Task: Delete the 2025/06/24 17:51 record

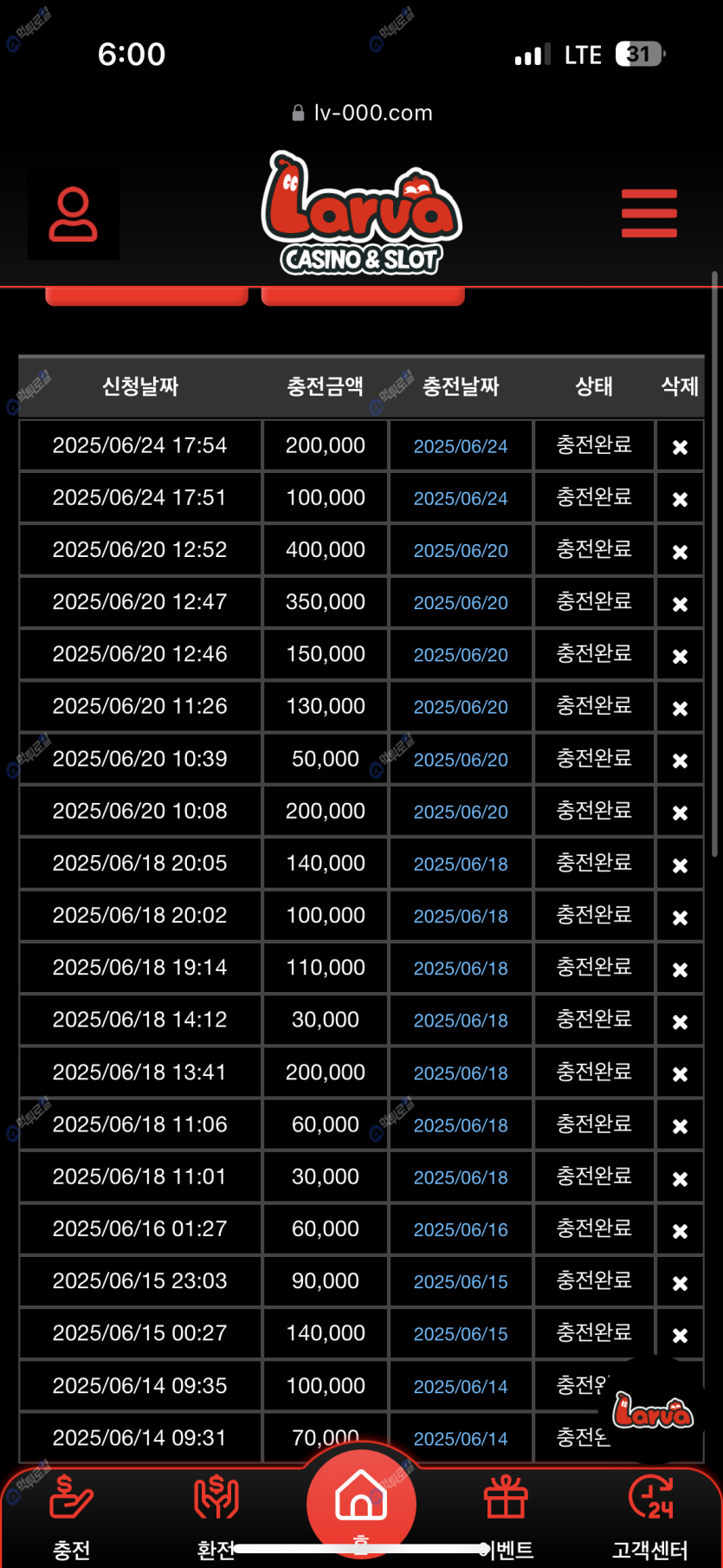Action: coord(680,499)
